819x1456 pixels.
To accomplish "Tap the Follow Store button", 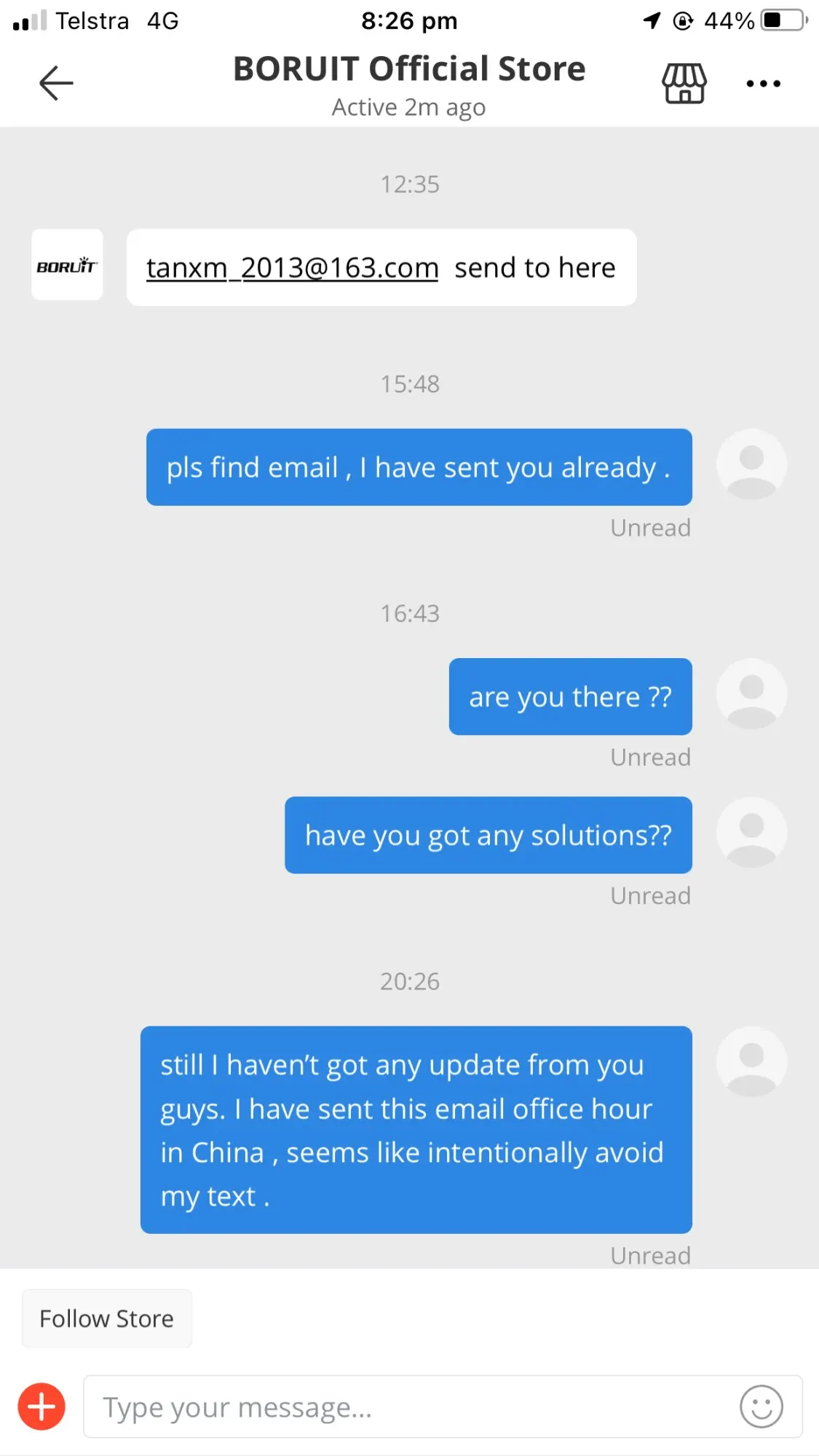I will point(107,1318).
